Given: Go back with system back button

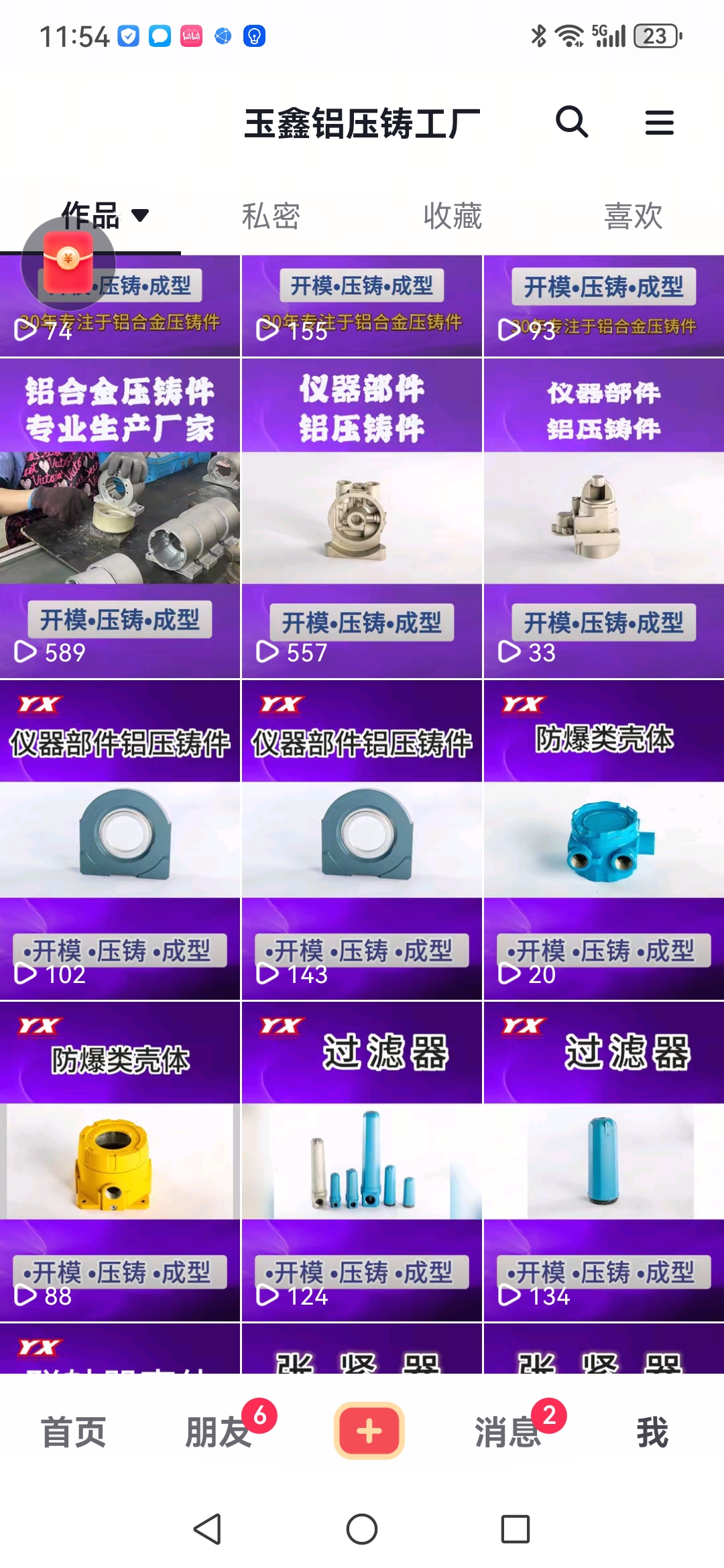Looking at the screenshot, I should pos(207,1529).
